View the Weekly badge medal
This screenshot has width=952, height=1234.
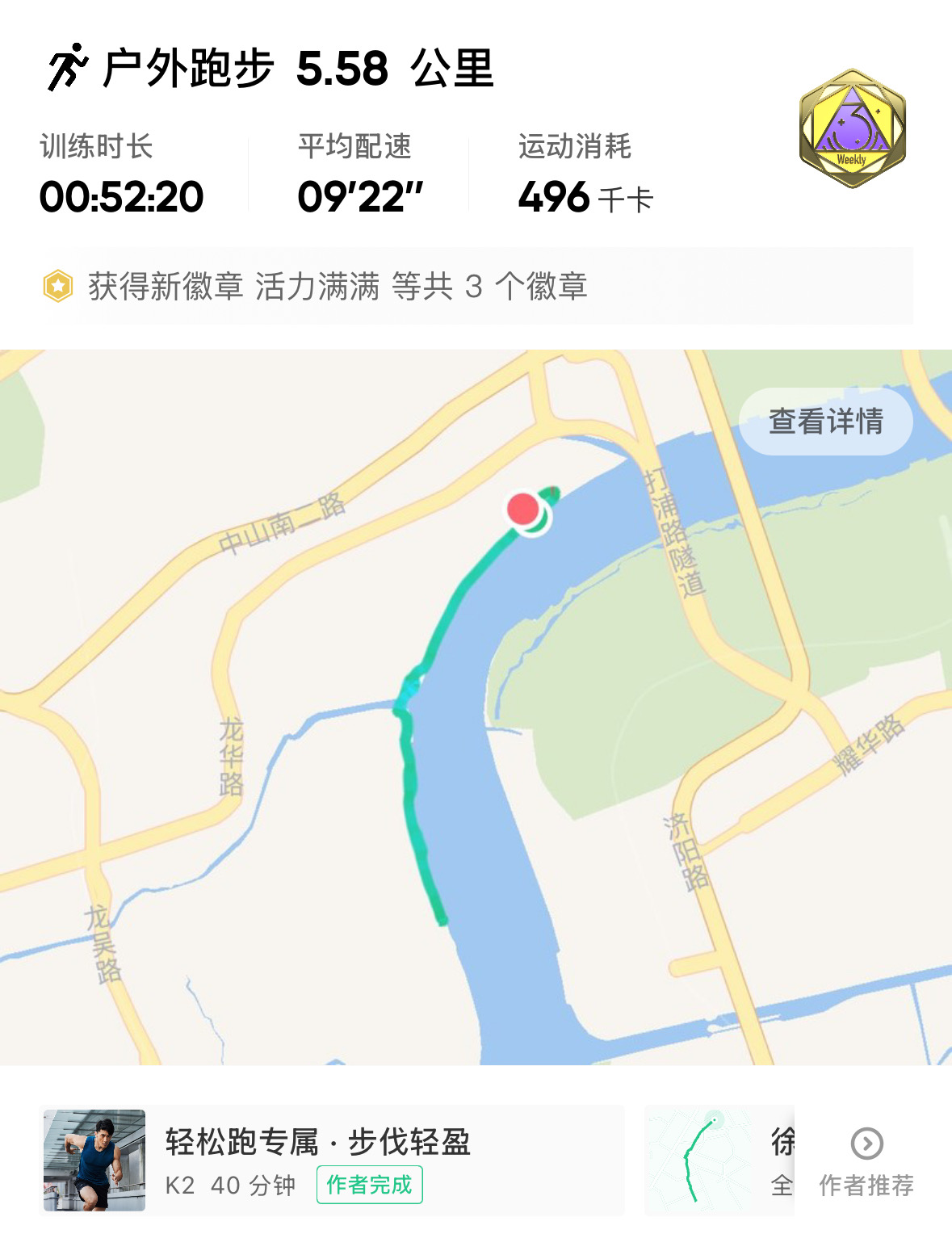click(x=852, y=129)
